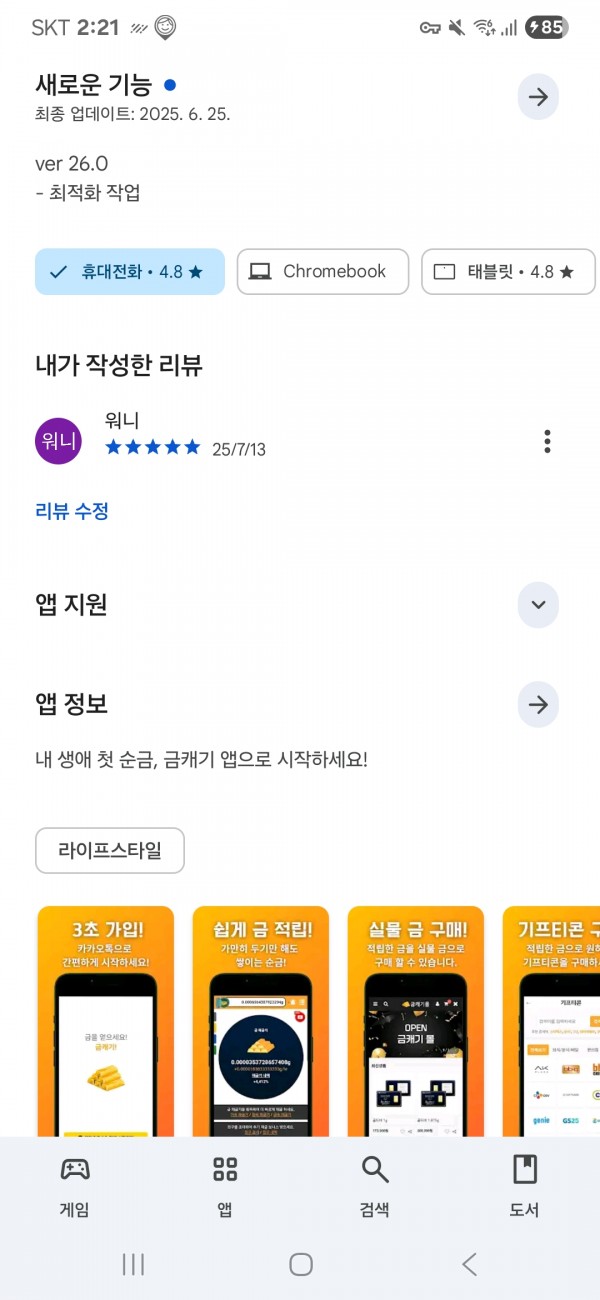Switch to the 도서 tab
600x1300 pixels.
click(525, 1186)
